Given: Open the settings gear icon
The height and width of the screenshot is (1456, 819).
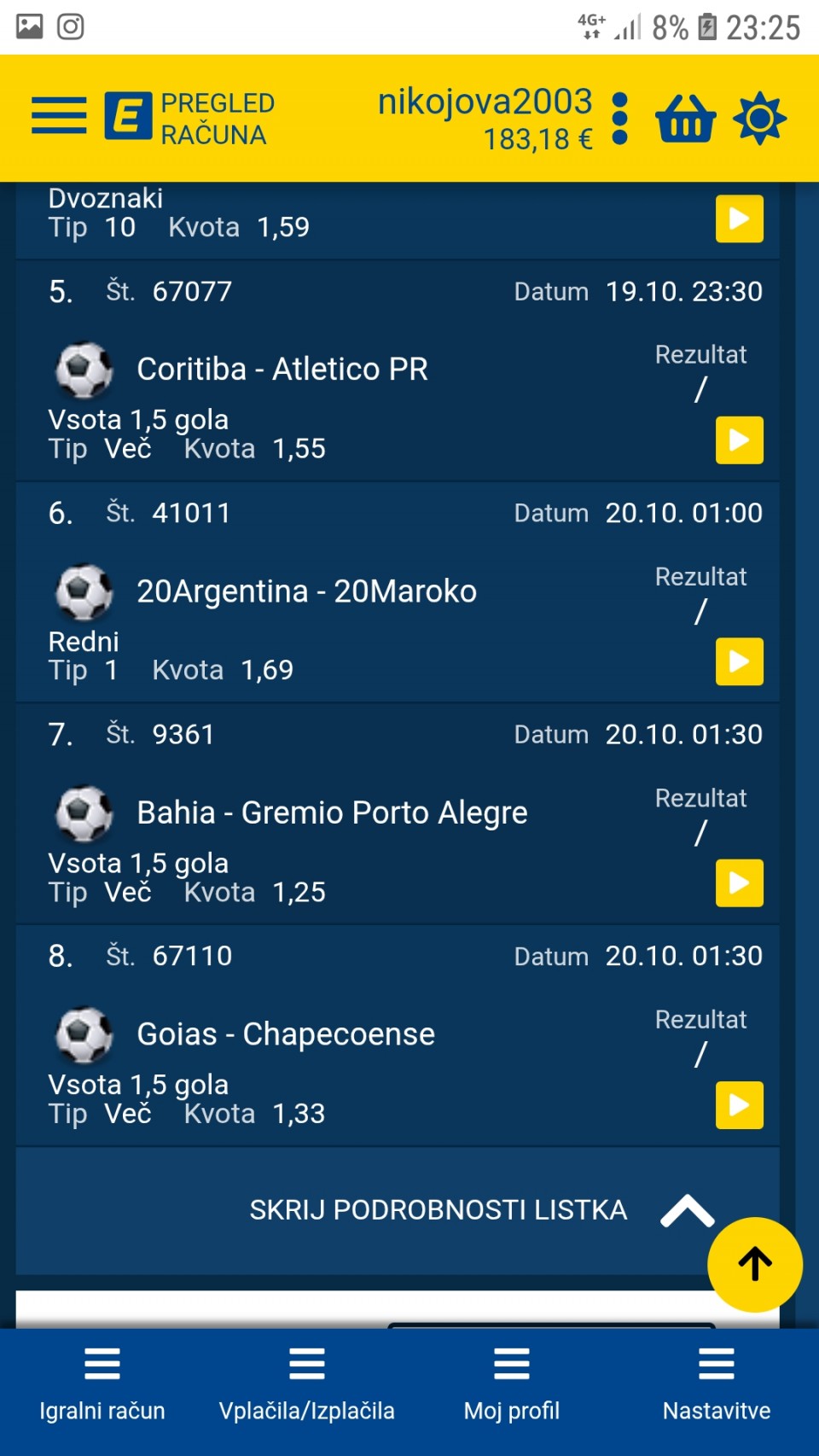Looking at the screenshot, I should point(759,119).
